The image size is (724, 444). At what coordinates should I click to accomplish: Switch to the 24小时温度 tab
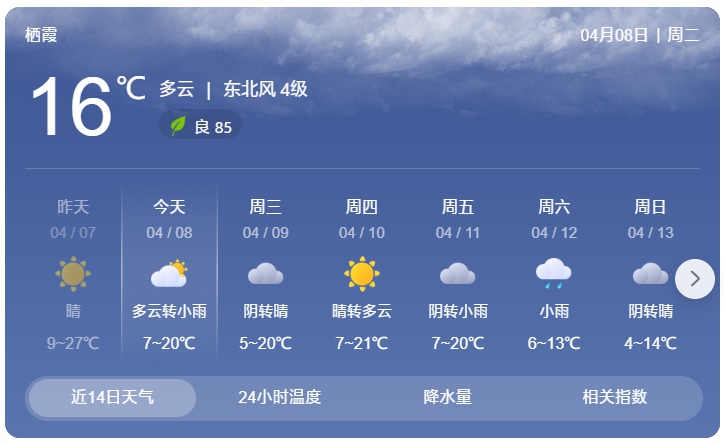(x=280, y=397)
